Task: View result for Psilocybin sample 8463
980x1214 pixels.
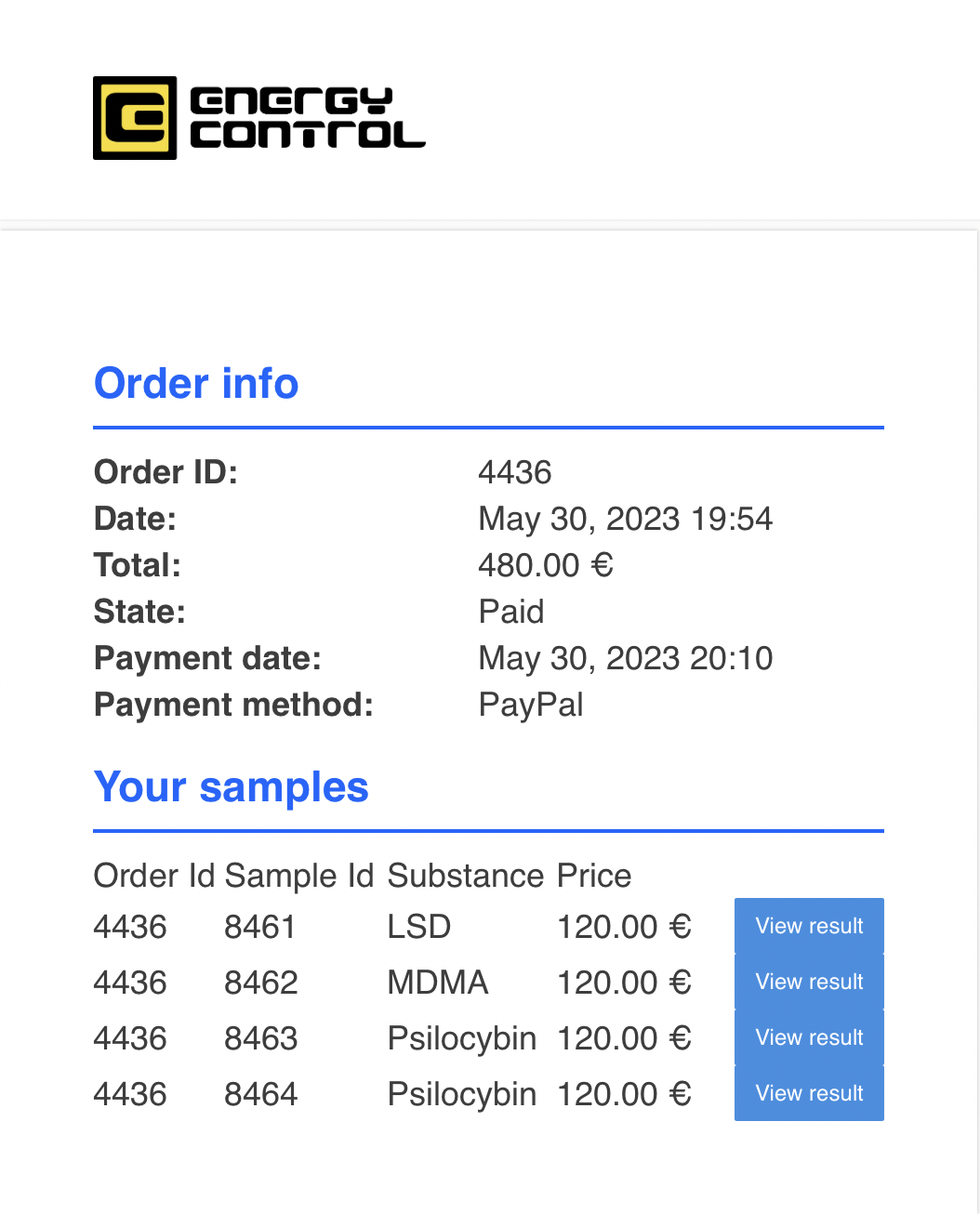Action: (809, 1037)
